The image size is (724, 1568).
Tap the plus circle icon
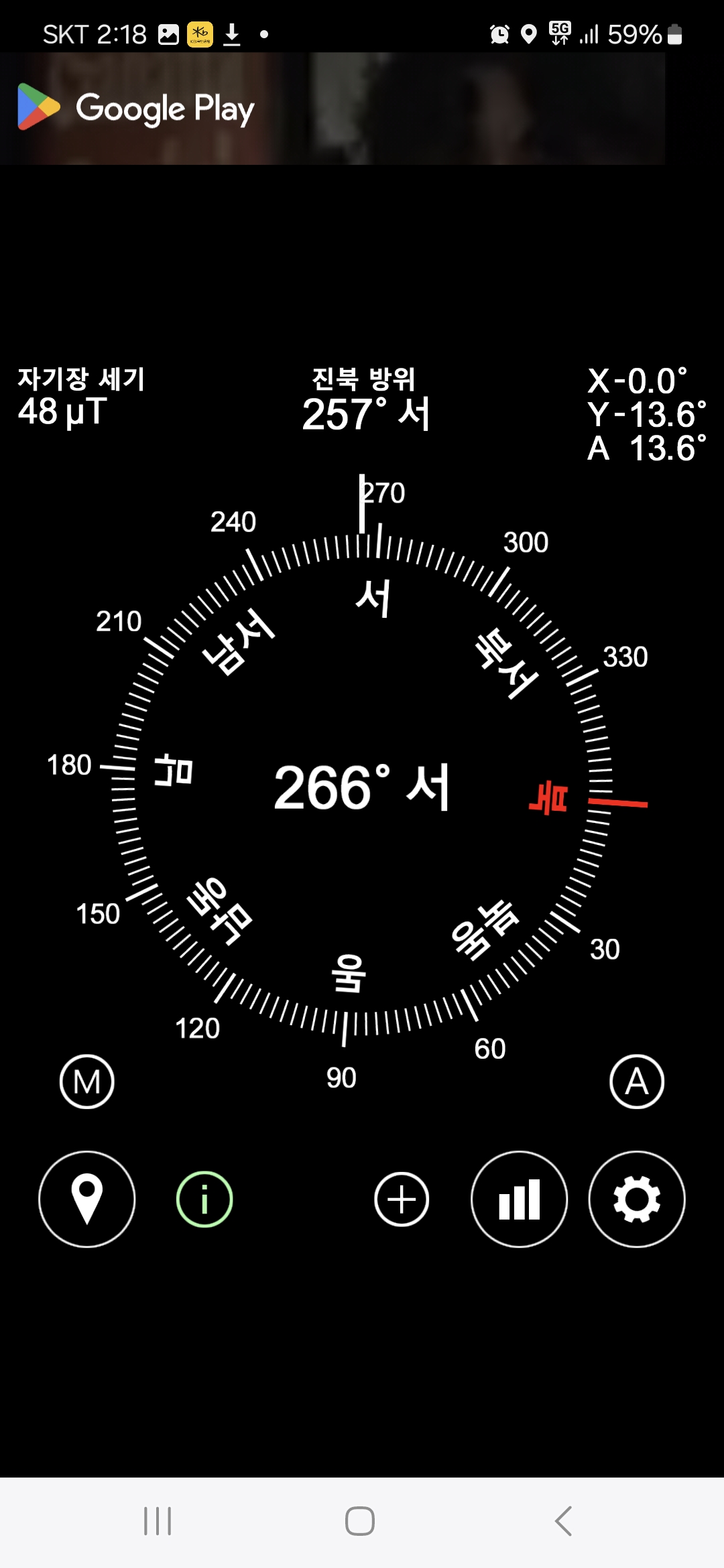click(402, 1199)
